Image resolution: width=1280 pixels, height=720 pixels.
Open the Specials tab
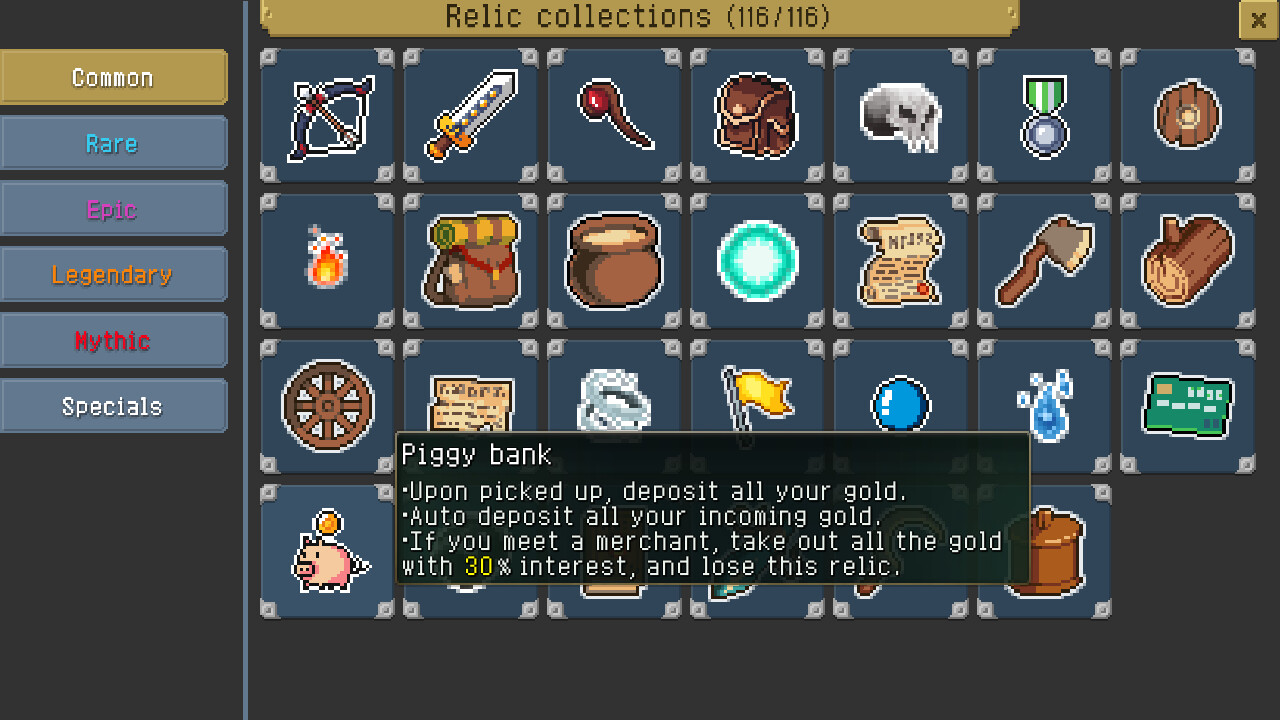[113, 407]
